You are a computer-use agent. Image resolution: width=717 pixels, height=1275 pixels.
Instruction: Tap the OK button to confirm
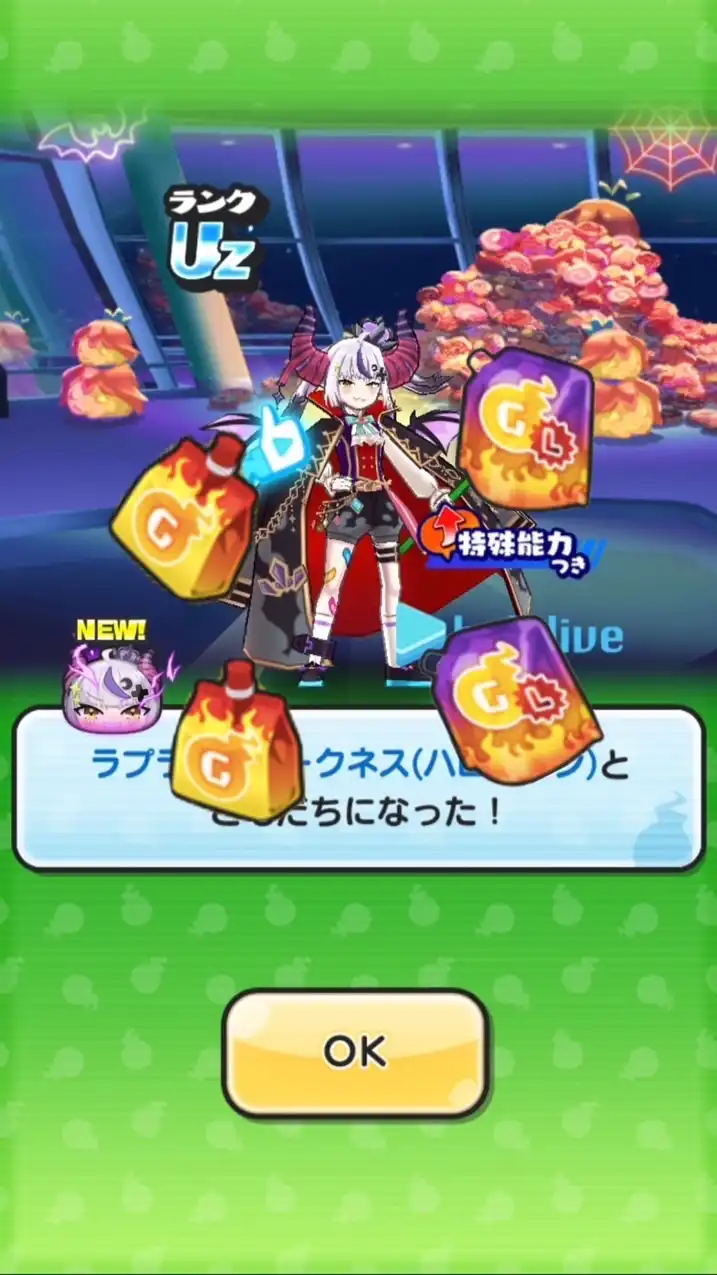[x=355, y=1052]
